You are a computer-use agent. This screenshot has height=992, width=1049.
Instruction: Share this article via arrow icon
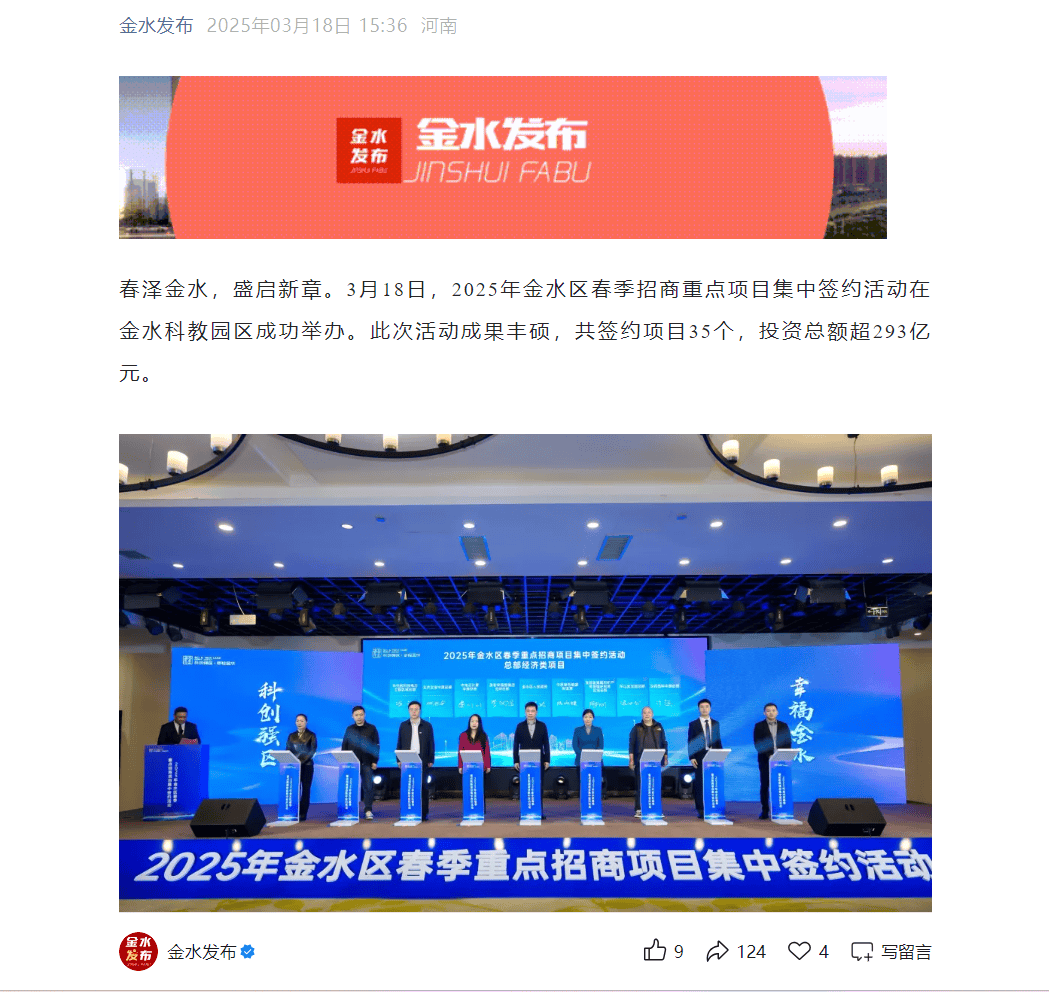[x=717, y=951]
